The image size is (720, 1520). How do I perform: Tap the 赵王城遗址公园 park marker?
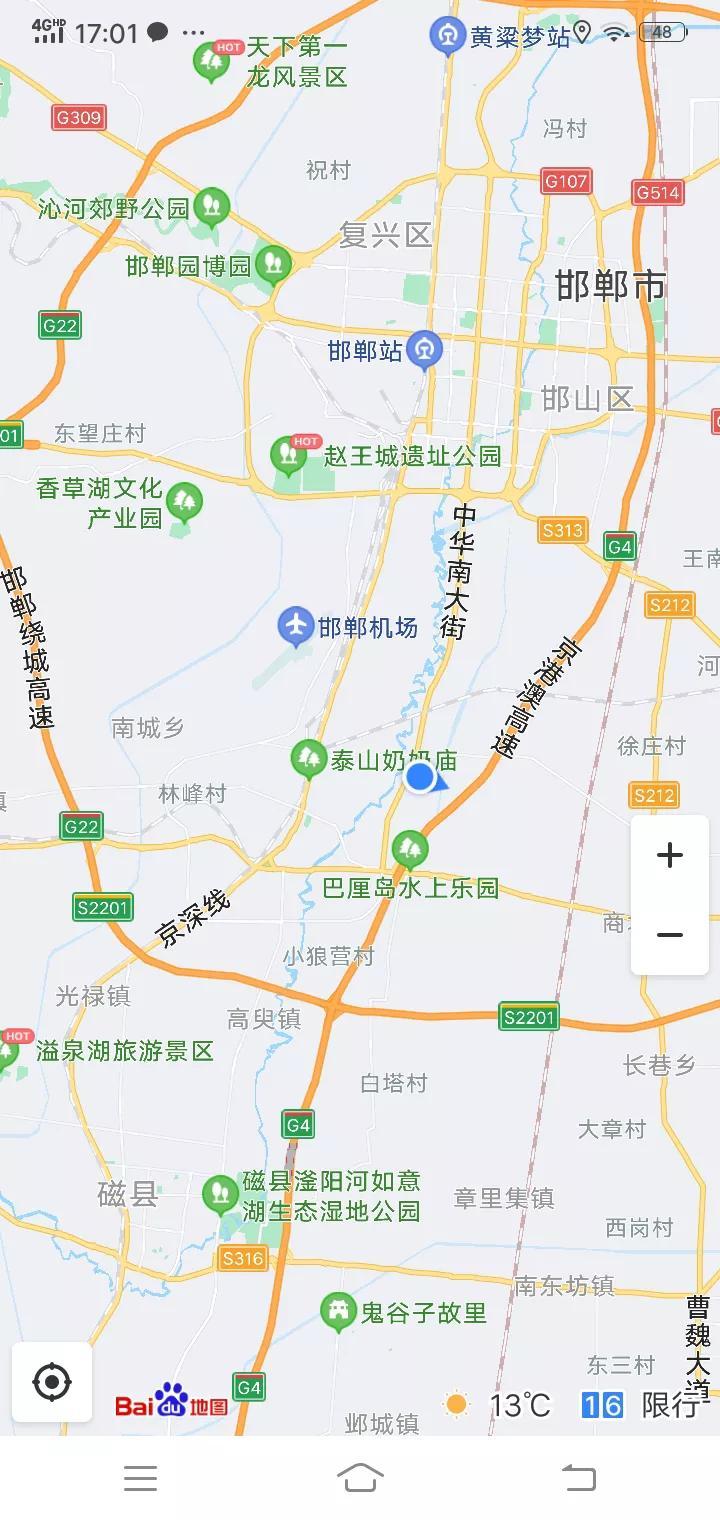pyautogui.click(x=288, y=456)
